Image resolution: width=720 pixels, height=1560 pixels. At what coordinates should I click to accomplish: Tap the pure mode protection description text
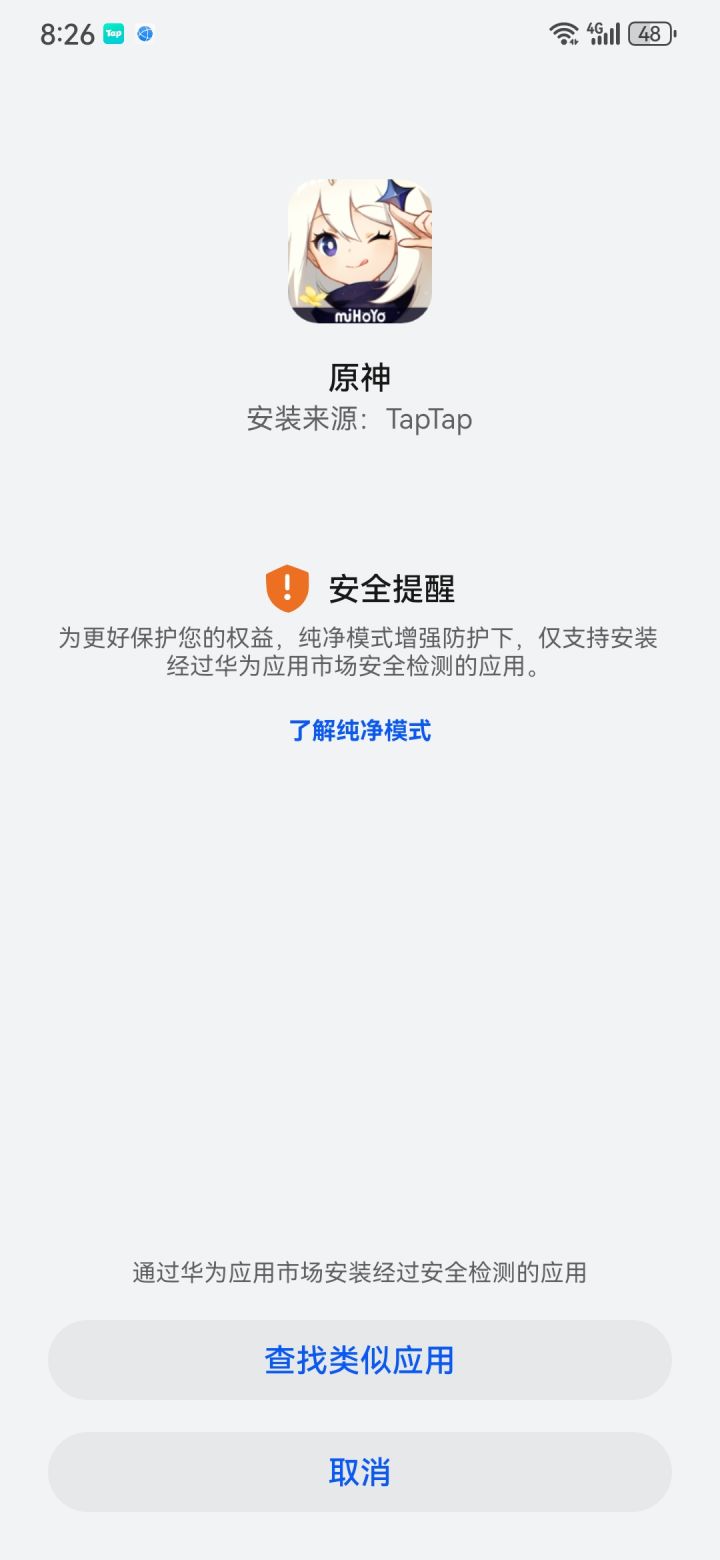pyautogui.click(x=360, y=655)
